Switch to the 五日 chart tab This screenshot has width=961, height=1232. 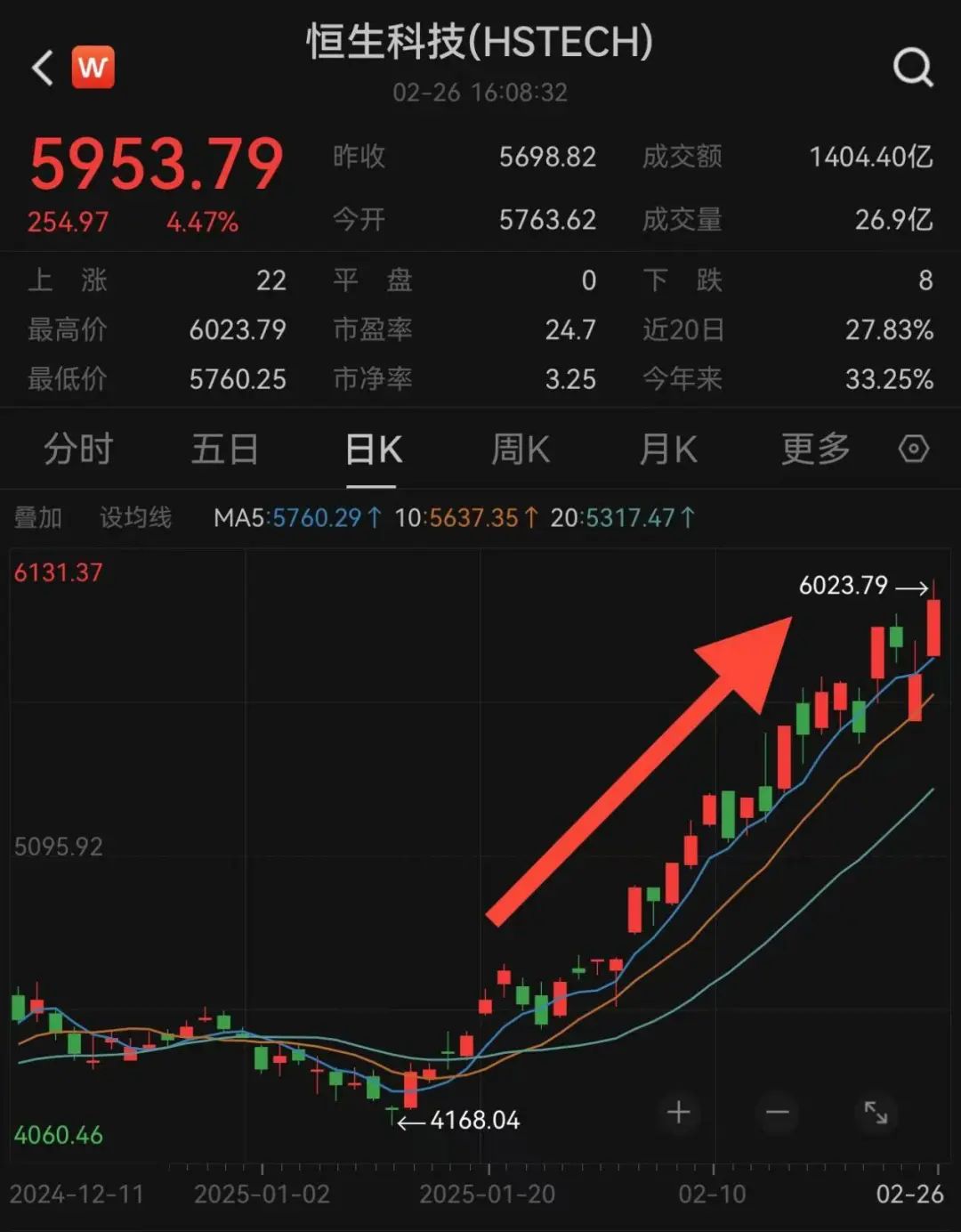[x=225, y=450]
